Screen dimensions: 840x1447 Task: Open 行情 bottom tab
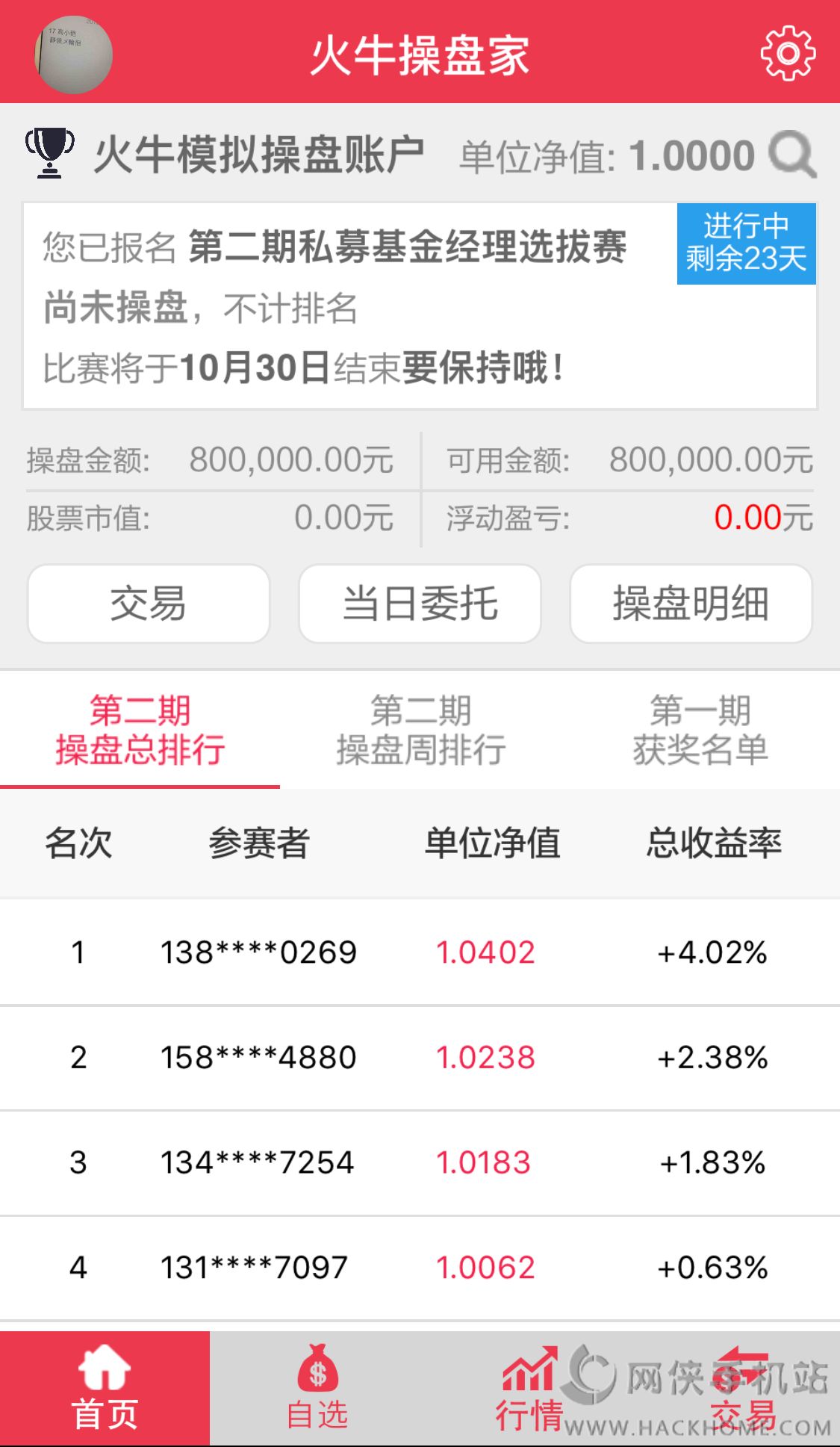point(529,1389)
